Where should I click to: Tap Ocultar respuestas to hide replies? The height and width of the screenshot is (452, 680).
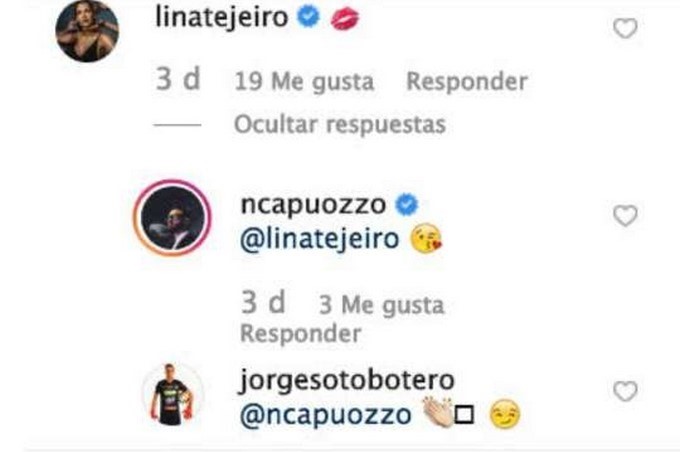[339, 125]
